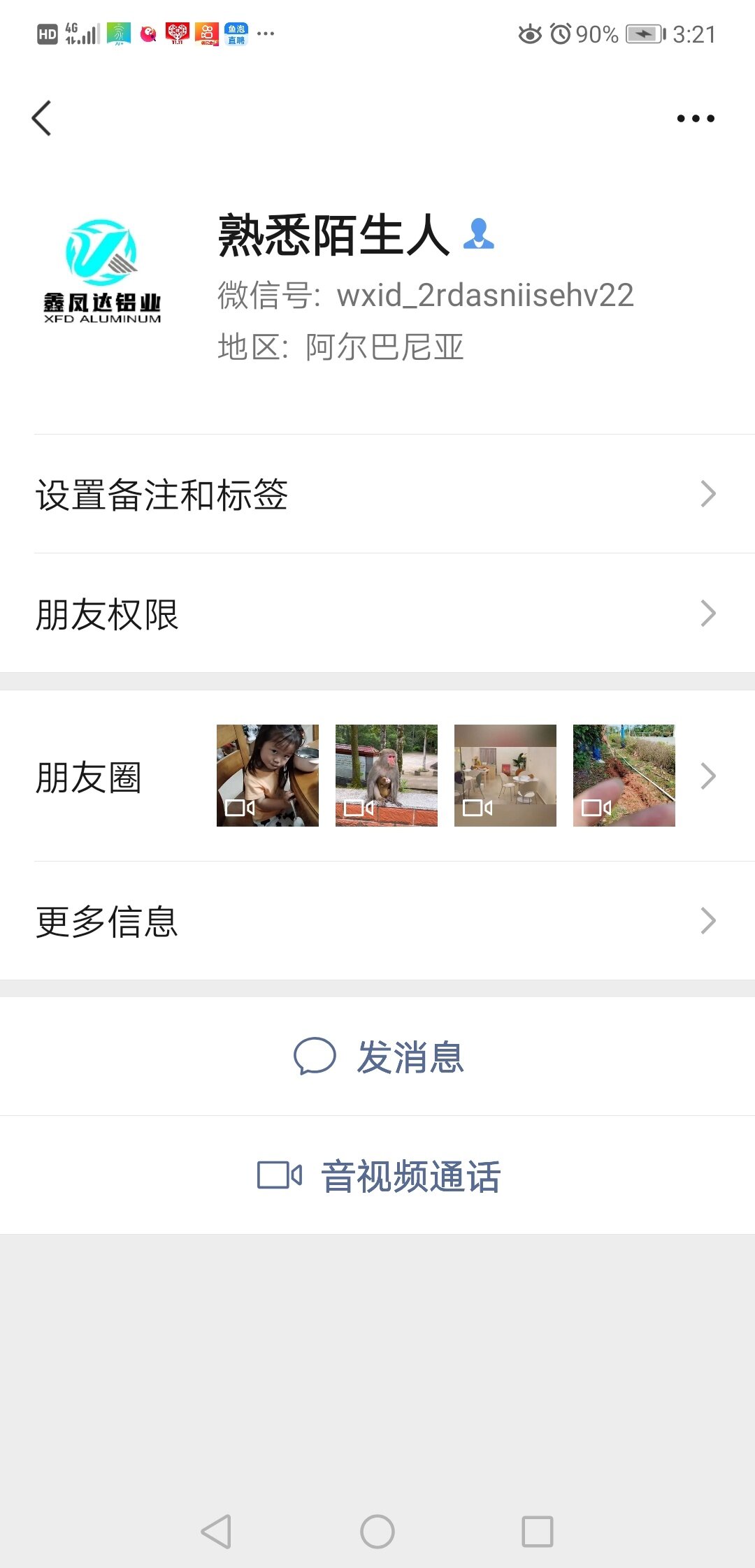This screenshot has width=755, height=1568.
Task: Go back using the top-left arrow
Action: pyautogui.click(x=42, y=118)
